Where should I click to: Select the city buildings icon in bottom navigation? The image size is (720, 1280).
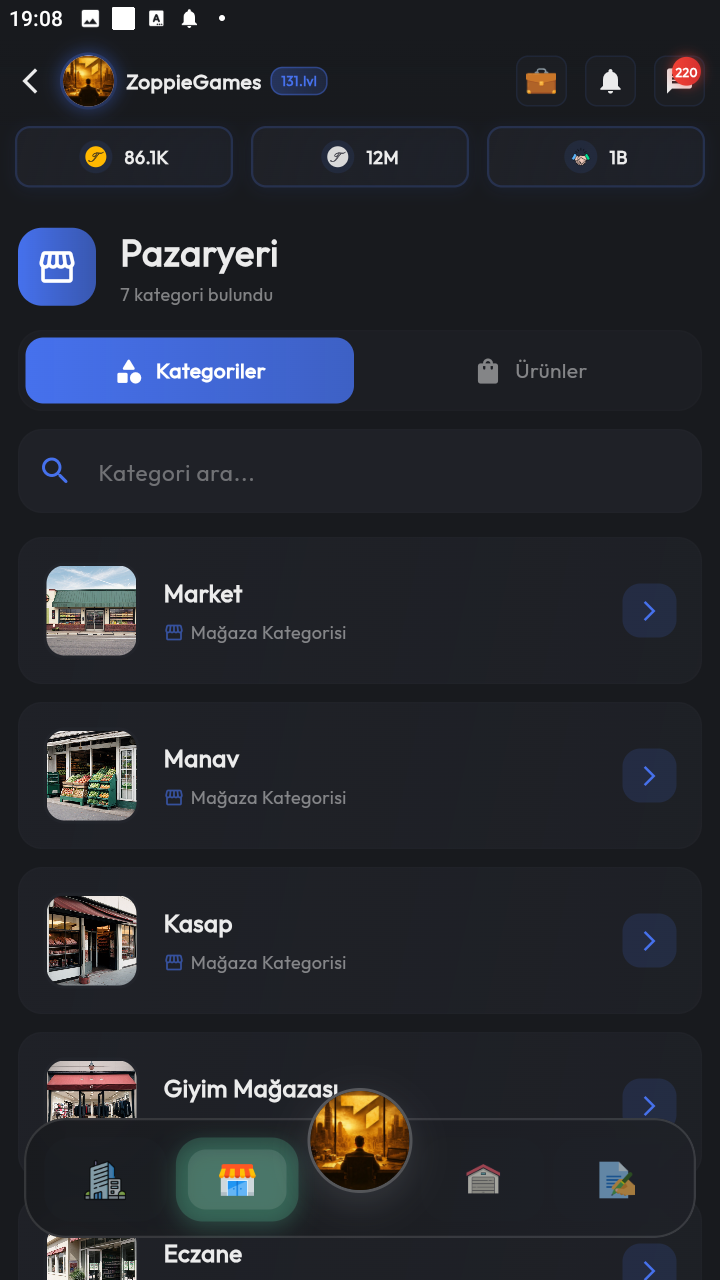tap(104, 1179)
